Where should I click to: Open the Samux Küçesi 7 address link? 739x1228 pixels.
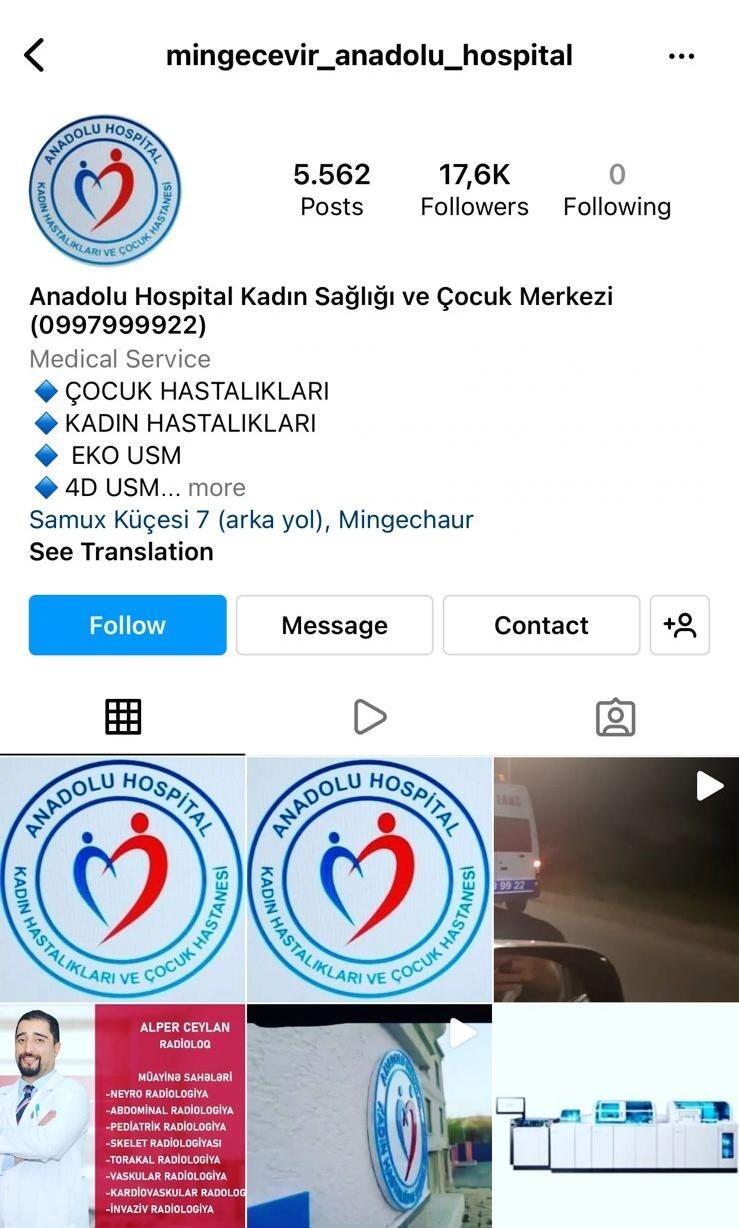251,520
